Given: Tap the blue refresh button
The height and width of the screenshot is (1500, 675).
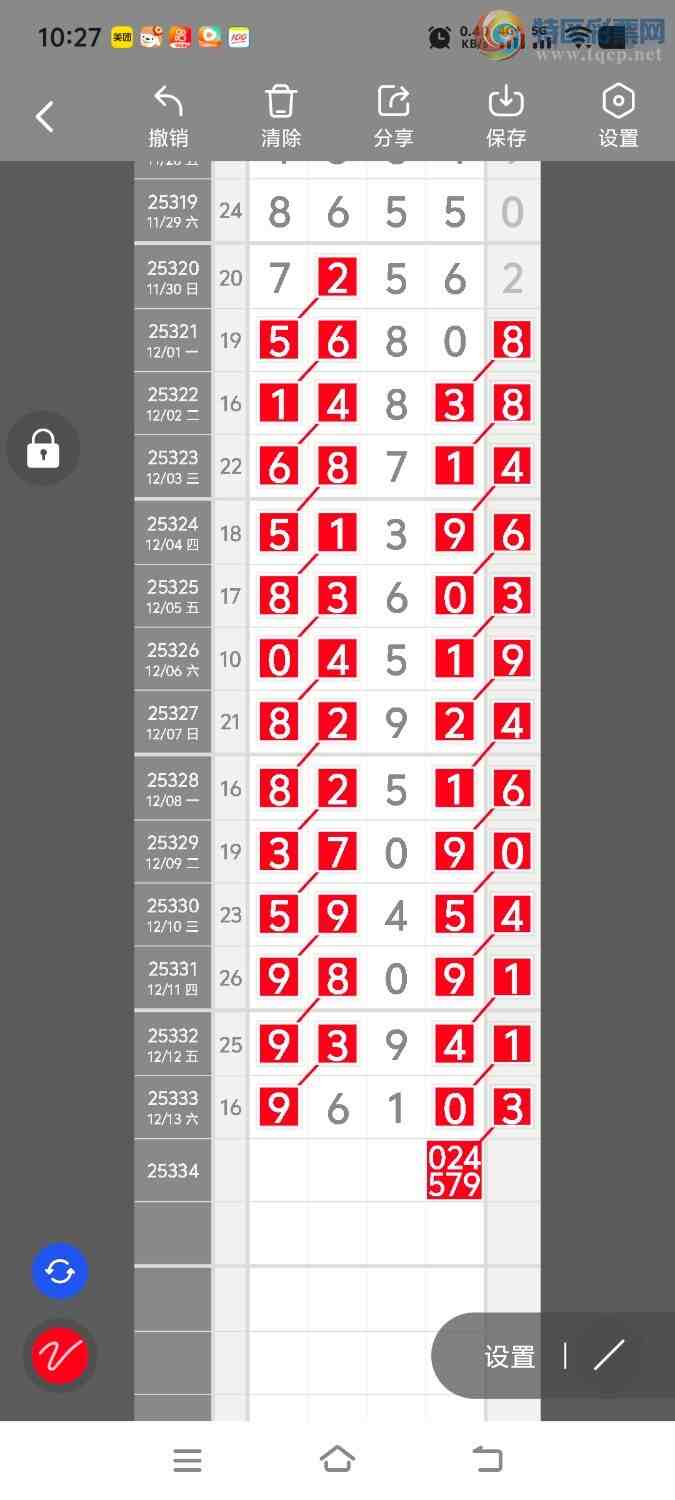Looking at the screenshot, I should tap(60, 1272).
